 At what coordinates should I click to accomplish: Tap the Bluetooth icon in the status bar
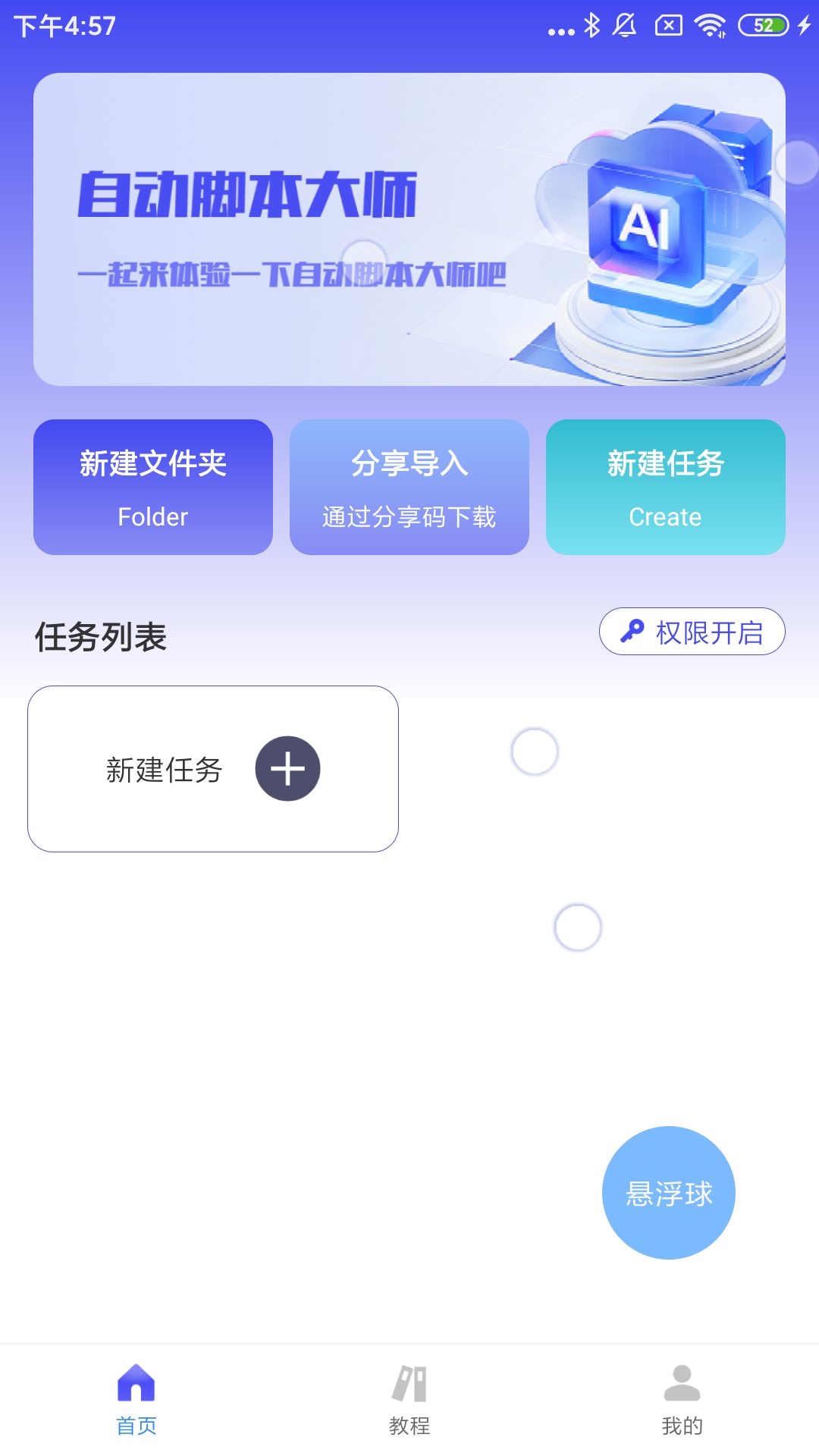(591, 25)
